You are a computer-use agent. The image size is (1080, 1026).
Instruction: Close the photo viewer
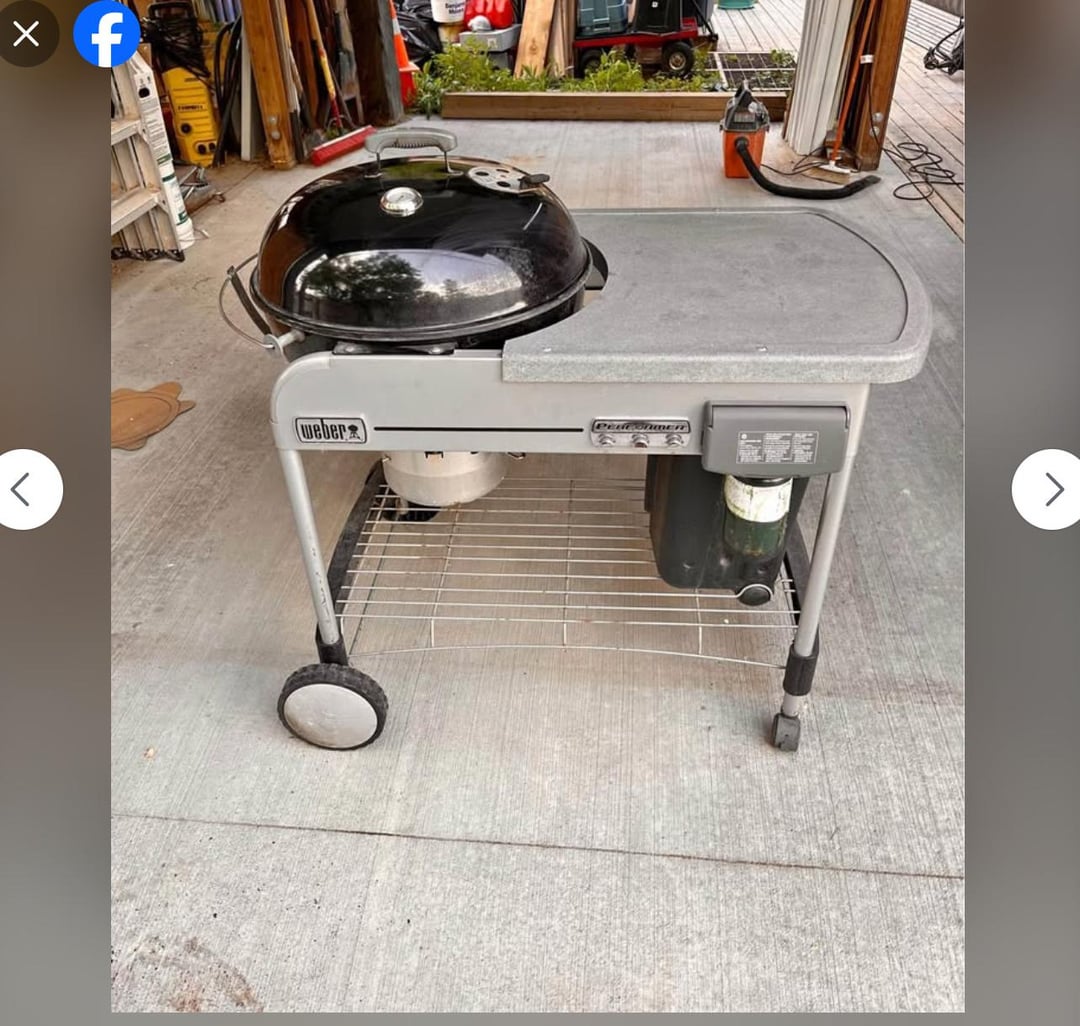point(26,34)
